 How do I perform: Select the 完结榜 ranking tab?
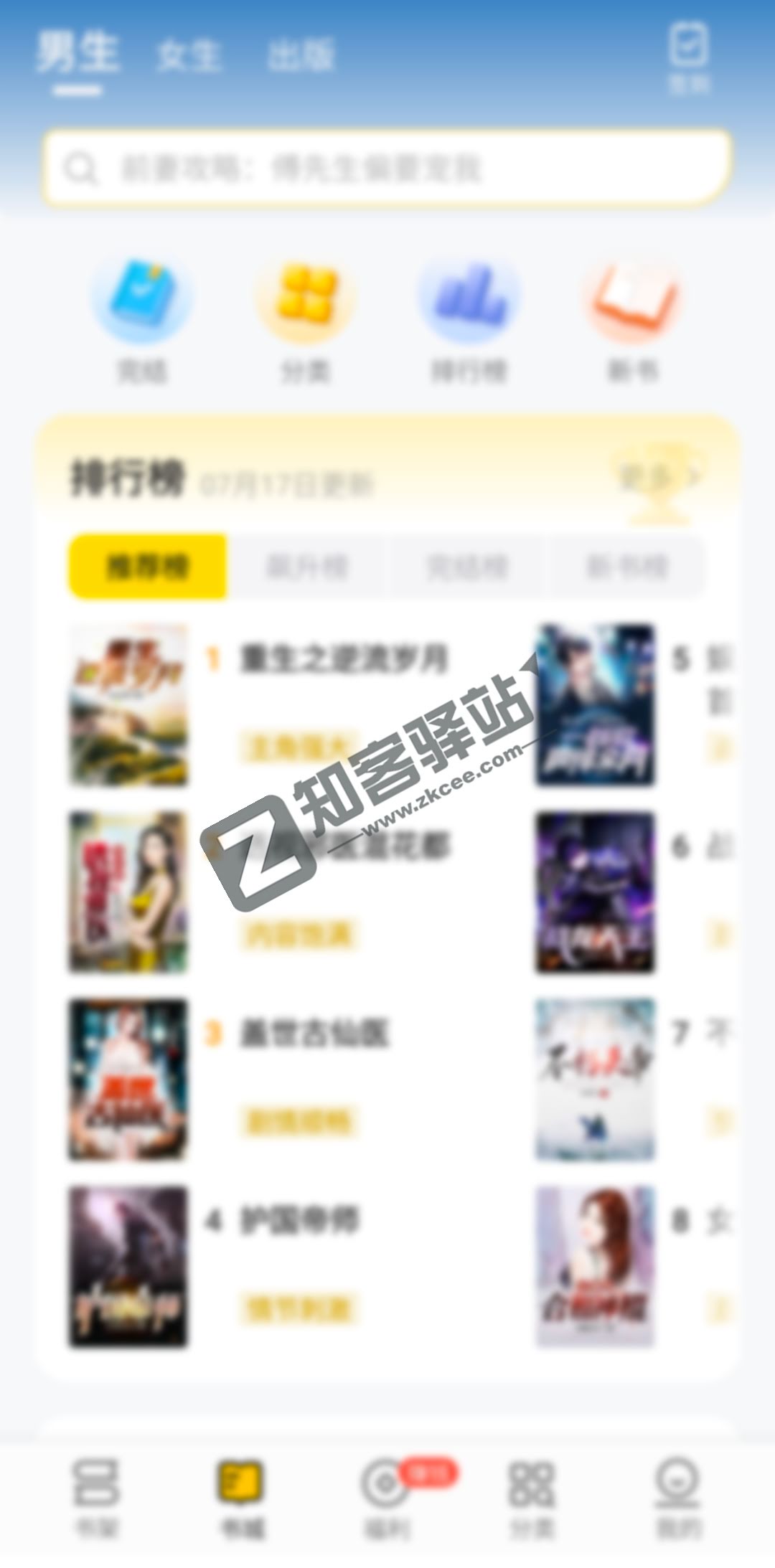click(x=466, y=567)
